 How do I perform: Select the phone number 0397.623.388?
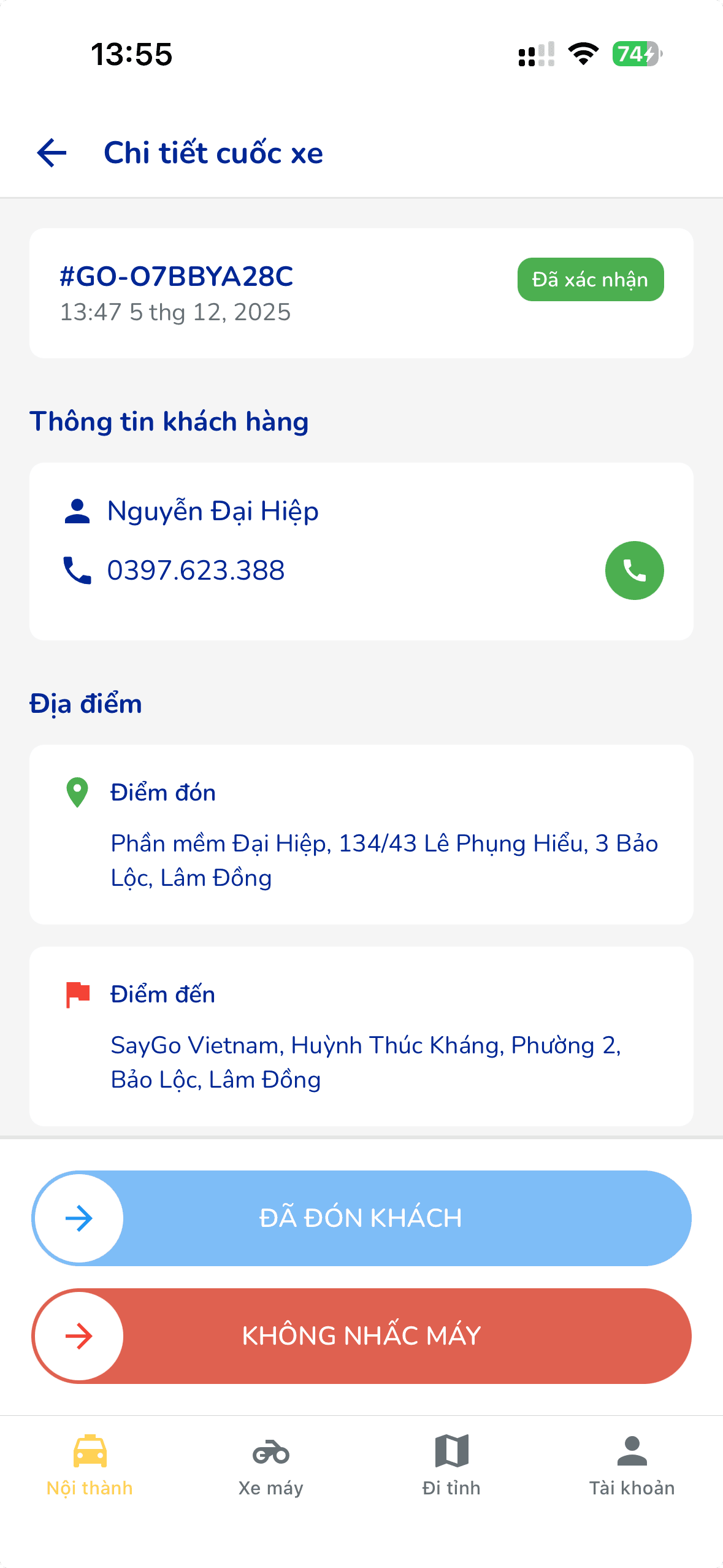pyautogui.click(x=196, y=570)
